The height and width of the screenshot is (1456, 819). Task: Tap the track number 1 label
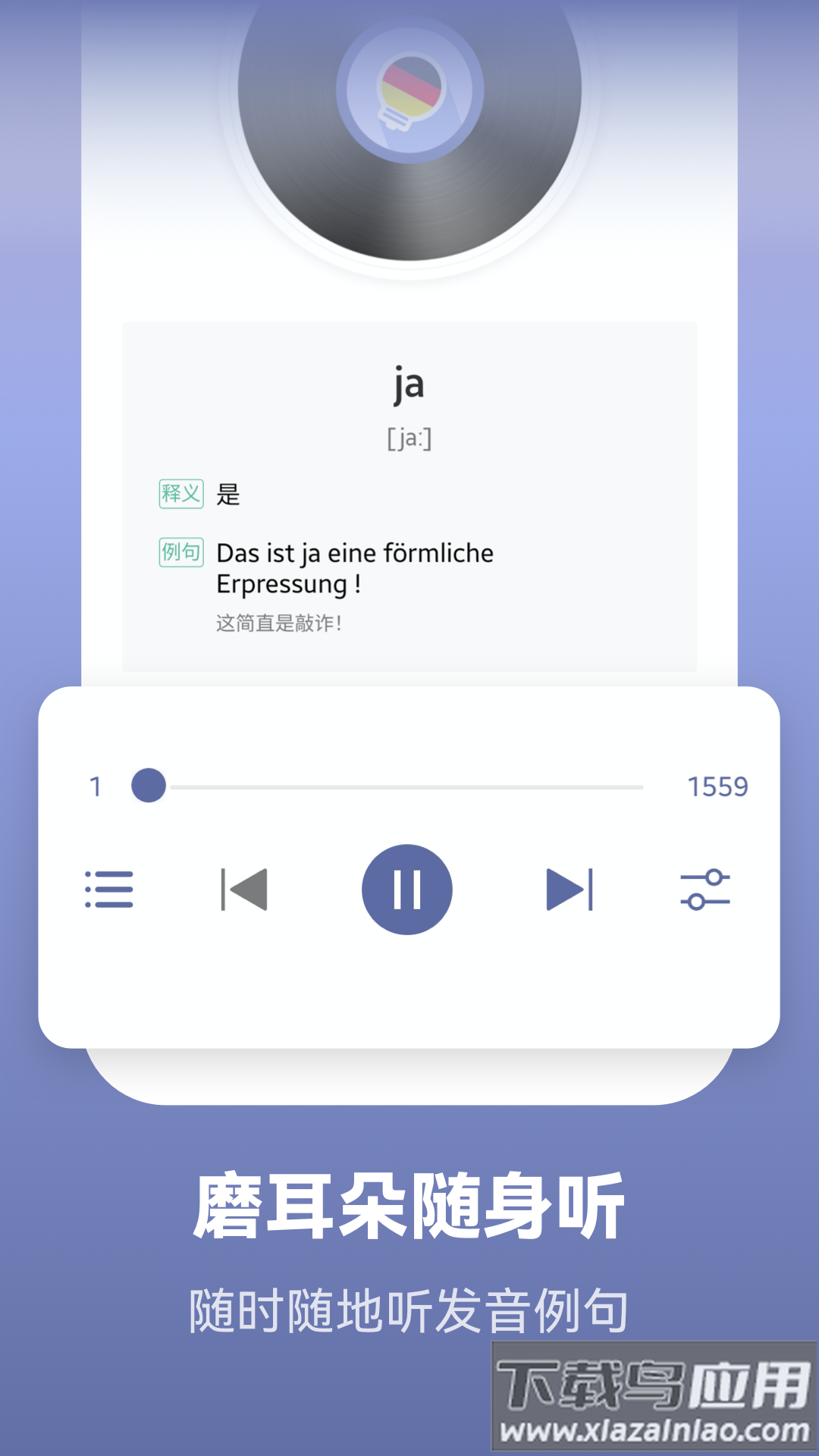point(95,787)
